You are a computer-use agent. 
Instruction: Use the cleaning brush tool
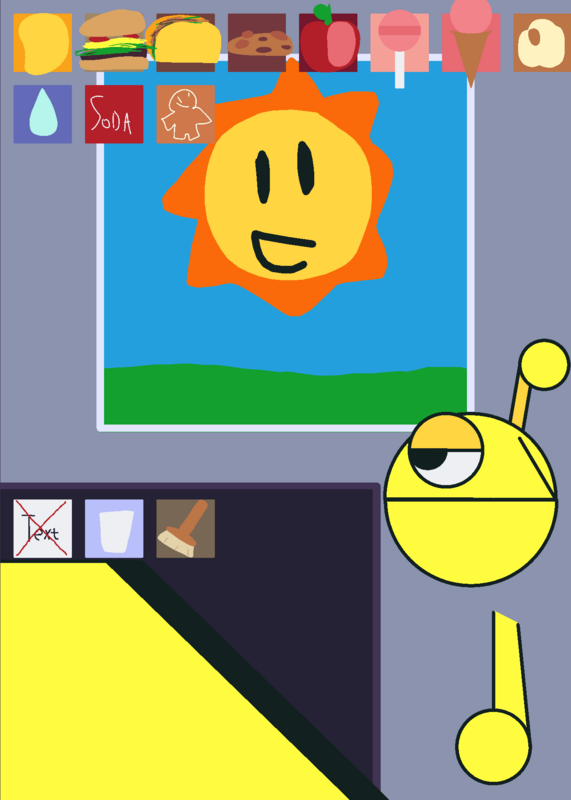[185, 529]
